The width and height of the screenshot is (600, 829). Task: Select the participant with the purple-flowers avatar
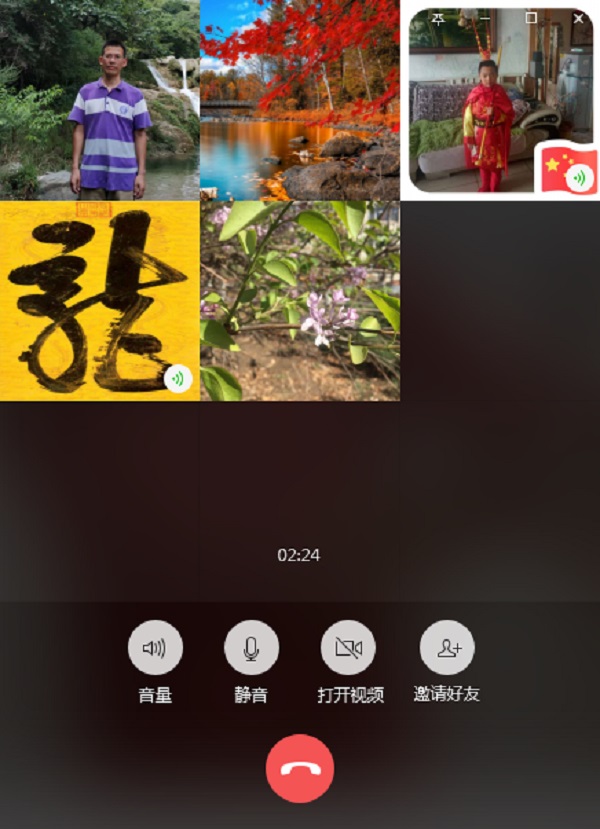300,300
